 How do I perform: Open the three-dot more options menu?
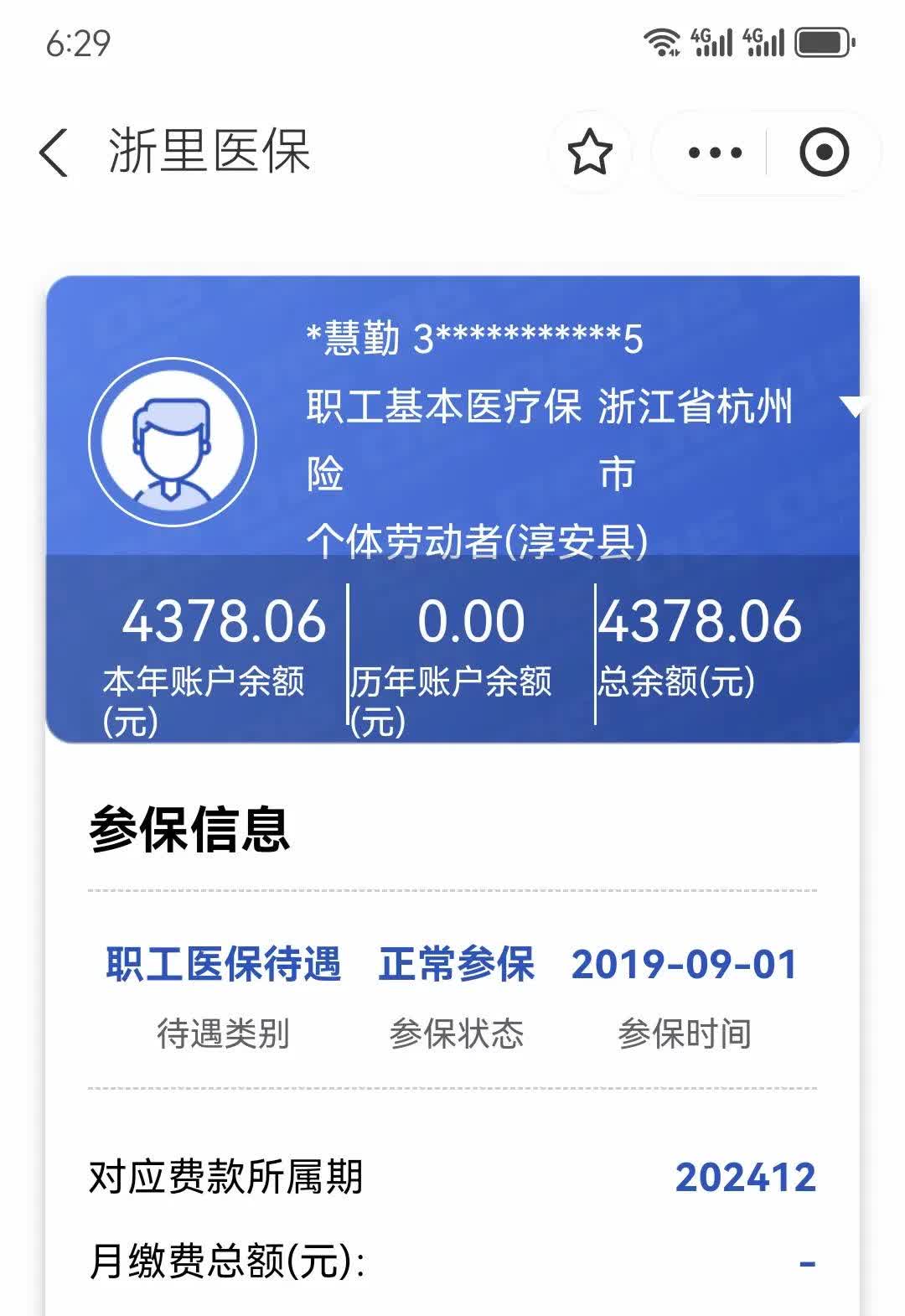tap(714, 153)
